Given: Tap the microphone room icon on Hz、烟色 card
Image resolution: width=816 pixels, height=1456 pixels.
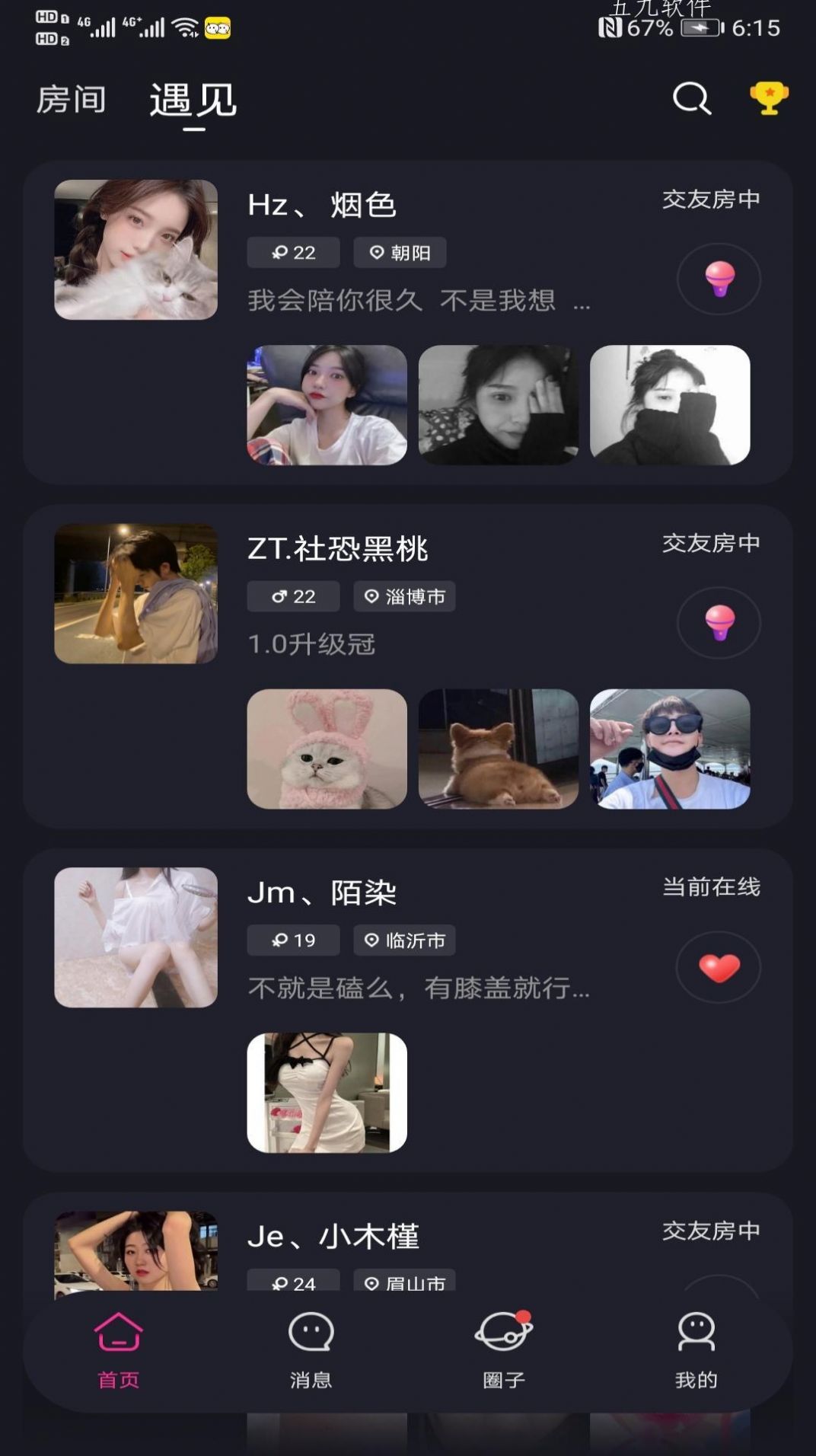Looking at the screenshot, I should pyautogui.click(x=718, y=279).
